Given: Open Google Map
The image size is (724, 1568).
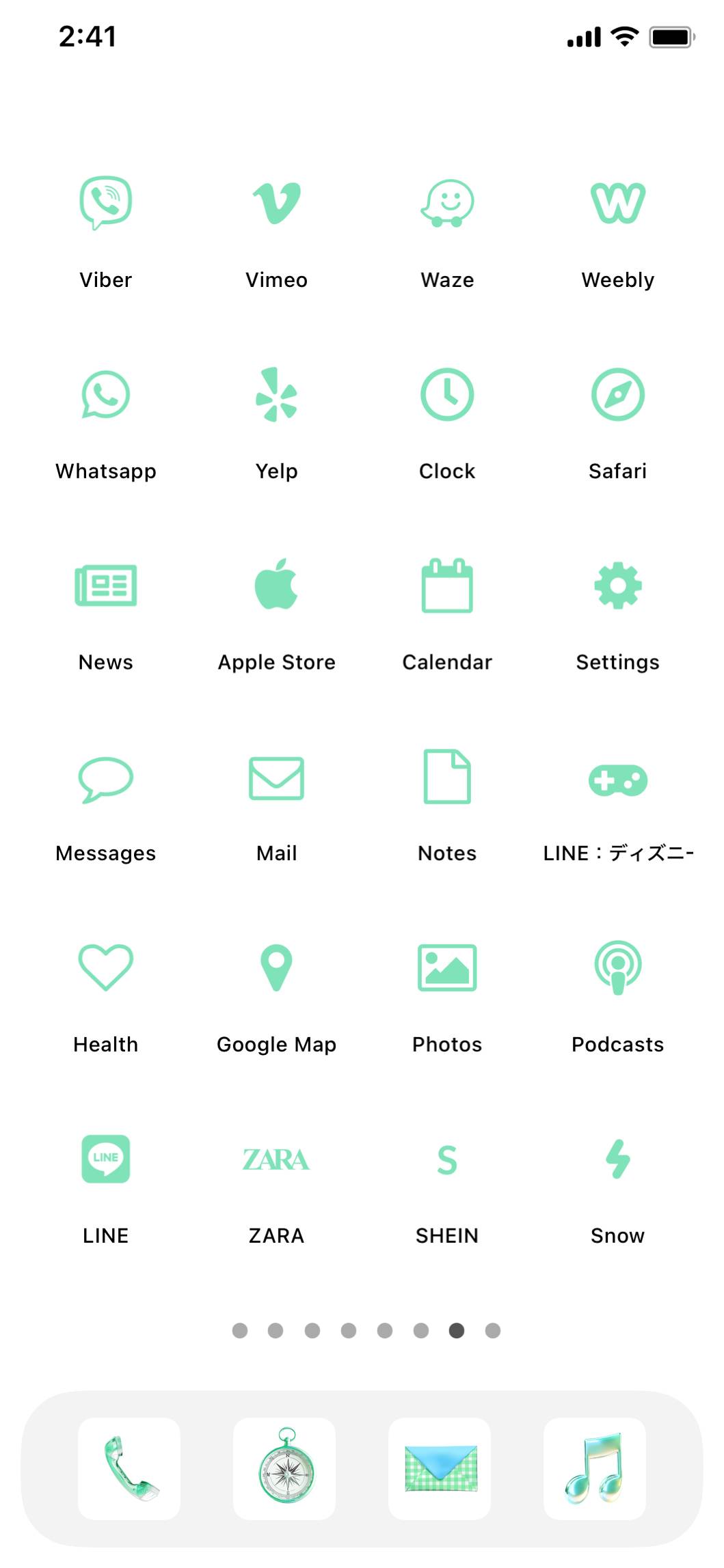Looking at the screenshot, I should pyautogui.click(x=276, y=967).
